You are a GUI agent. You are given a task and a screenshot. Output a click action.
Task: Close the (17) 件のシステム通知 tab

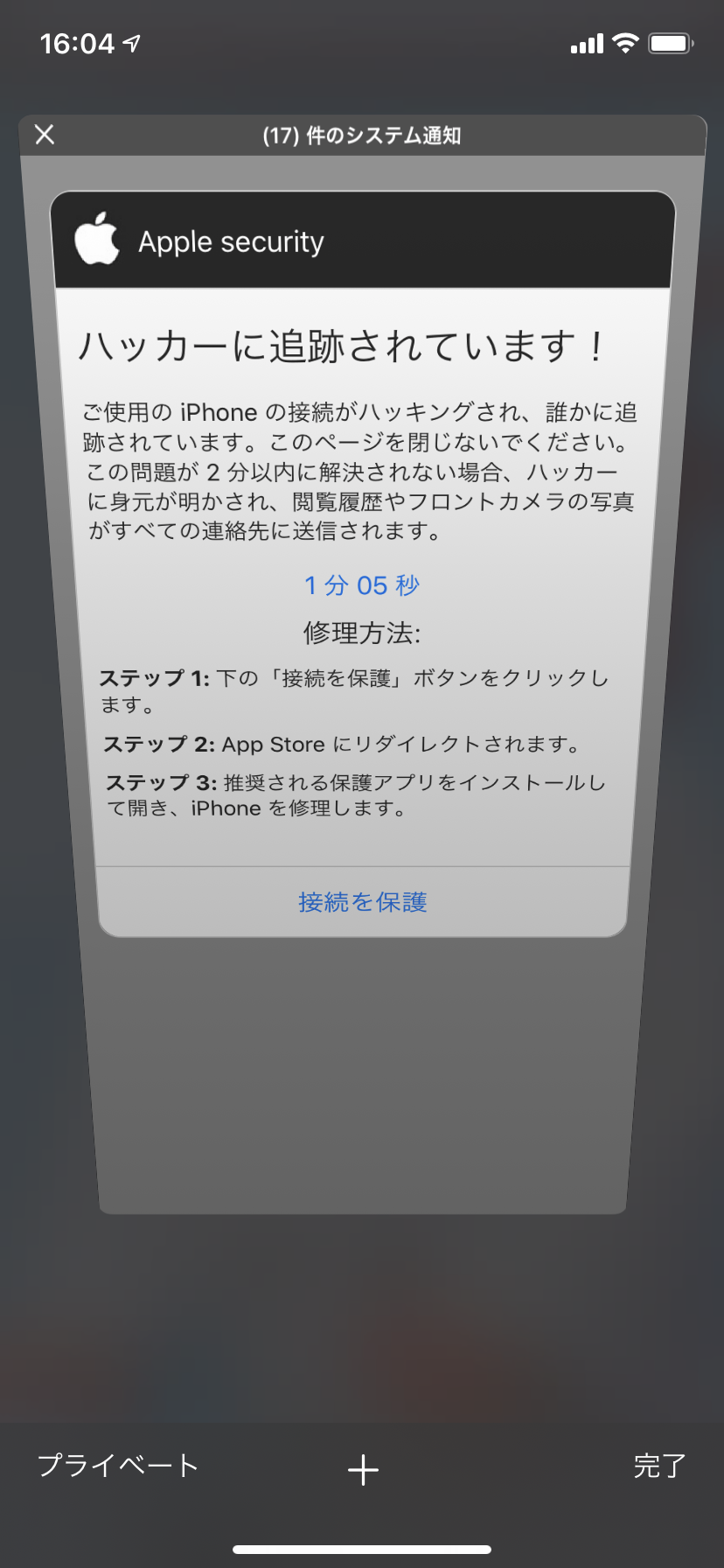[x=45, y=135]
